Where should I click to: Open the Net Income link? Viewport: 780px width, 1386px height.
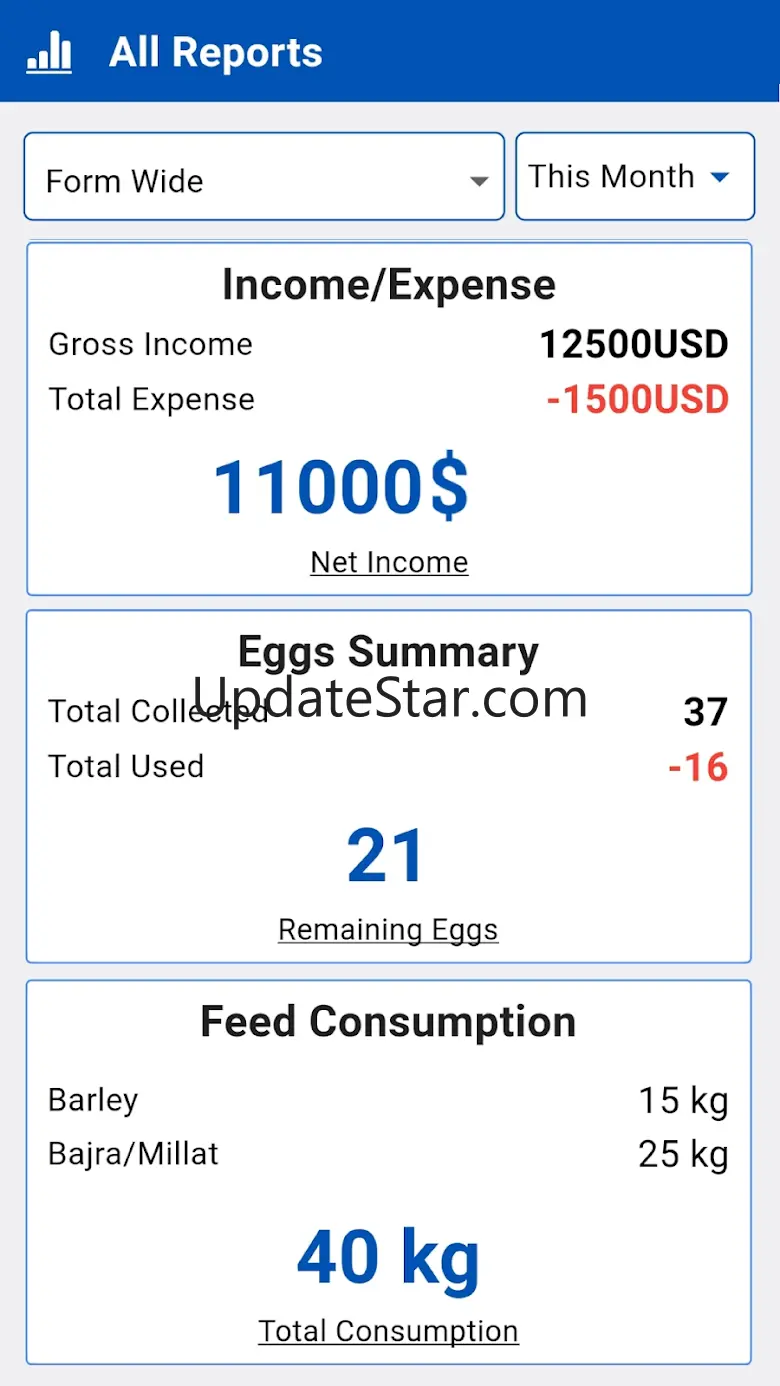pos(389,562)
